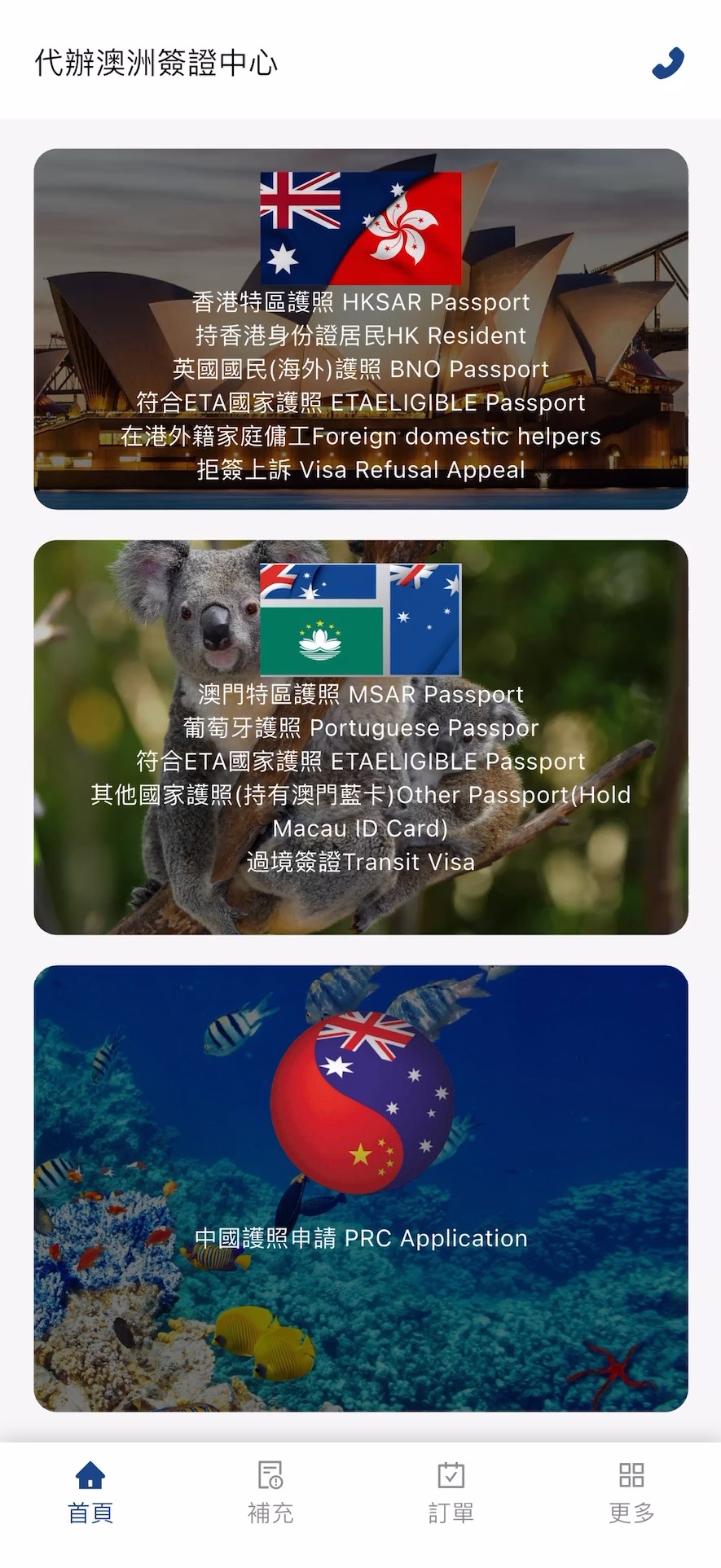This screenshot has width=721, height=1568.
Task: Switch to the 首頁 home tab
Action: tap(90, 1492)
